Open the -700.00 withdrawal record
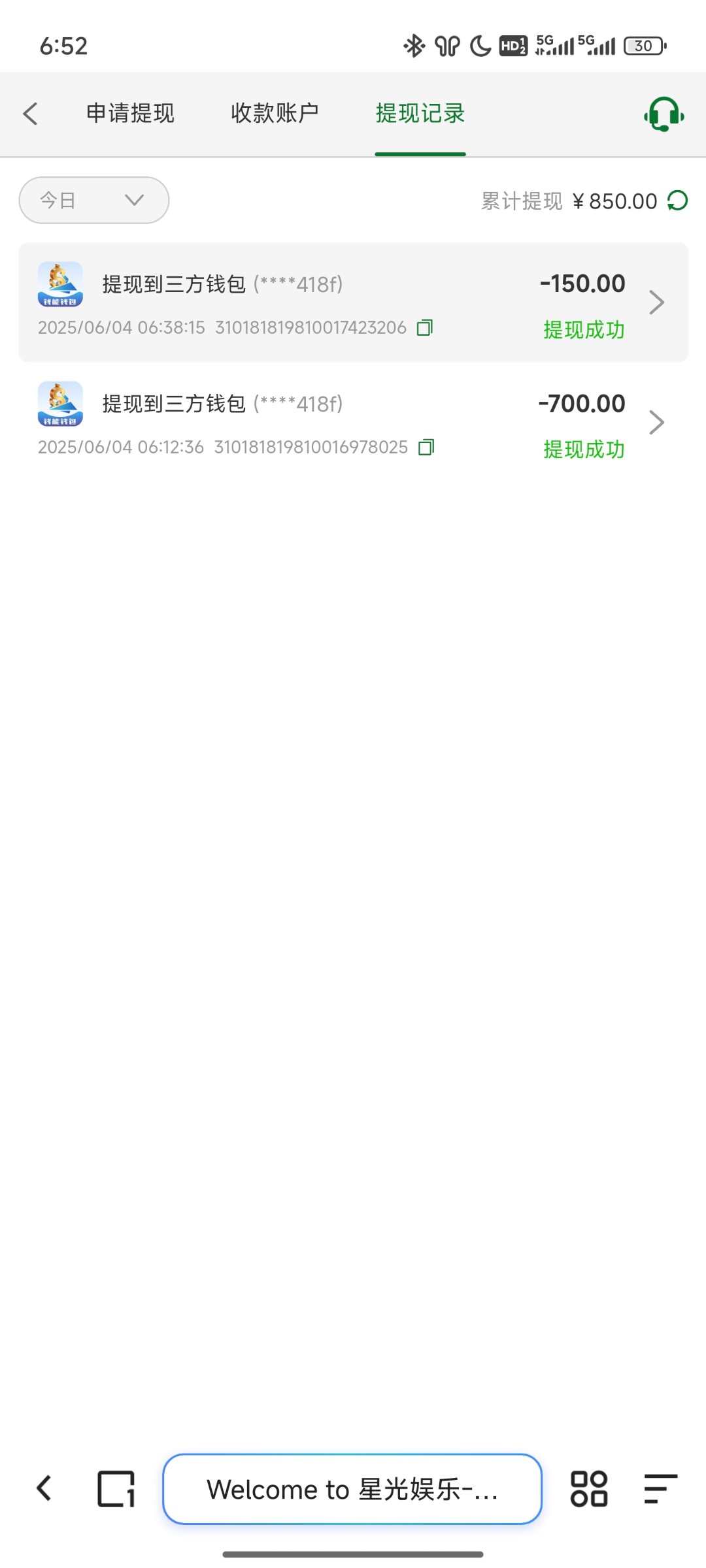This screenshot has height=1568, width=706. click(x=353, y=422)
